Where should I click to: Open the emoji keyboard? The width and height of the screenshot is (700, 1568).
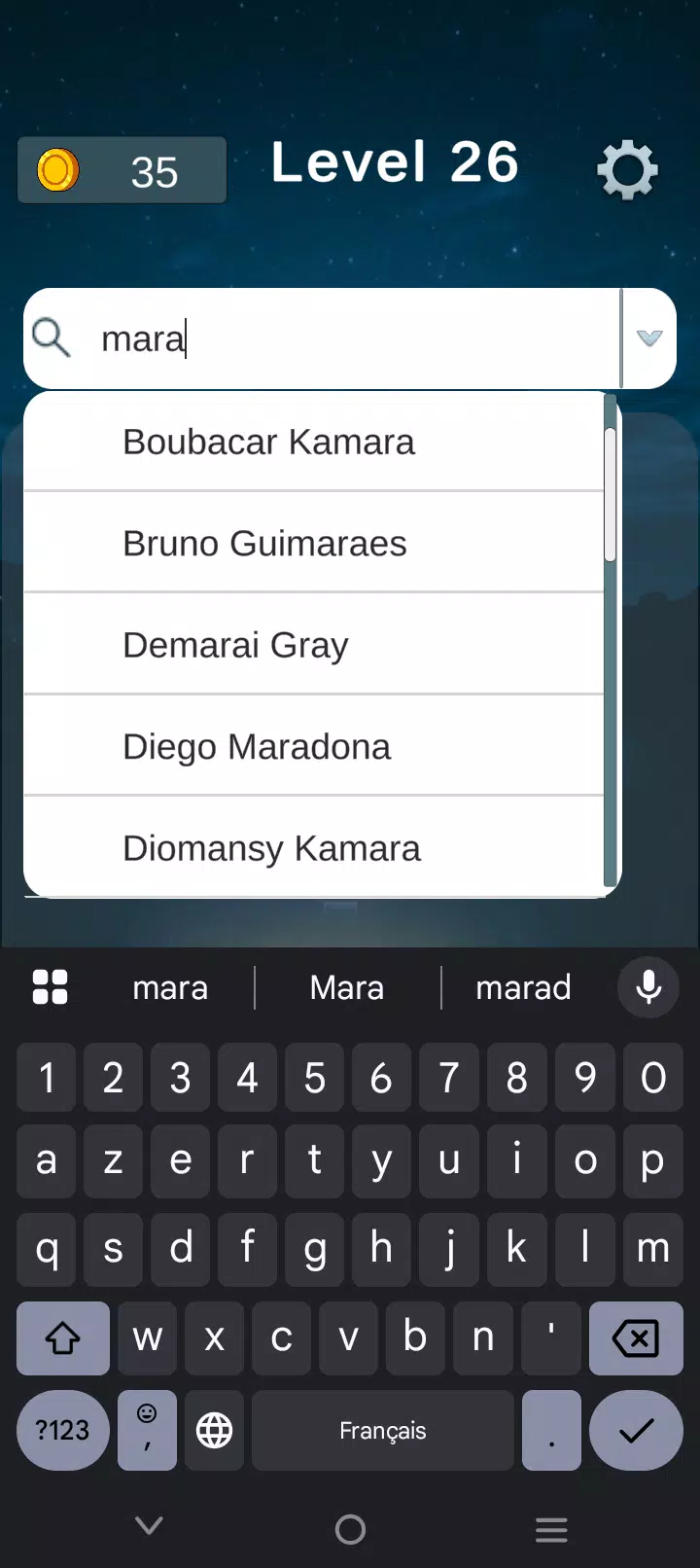coord(147,1430)
